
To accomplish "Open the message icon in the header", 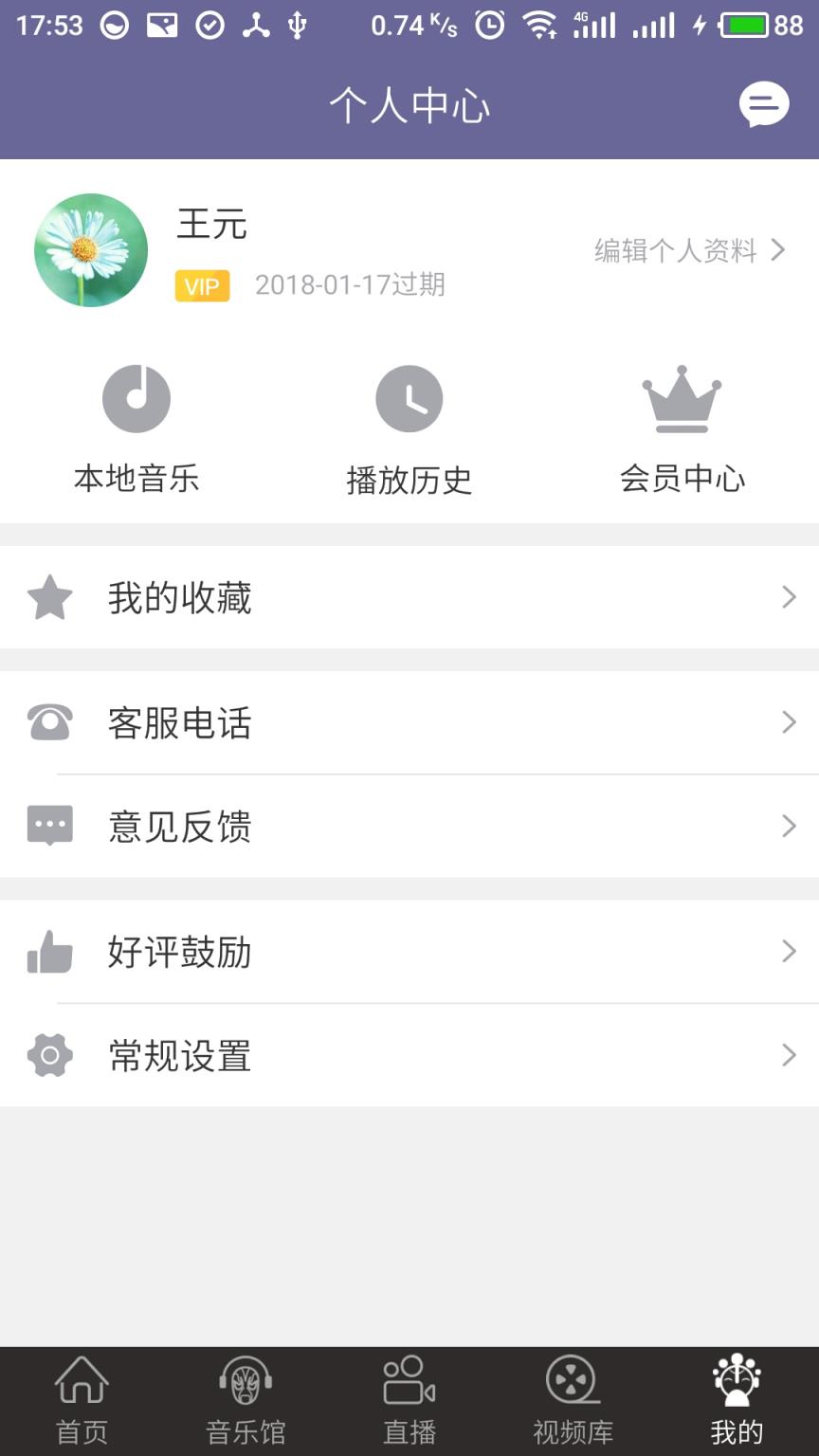I will [x=764, y=104].
